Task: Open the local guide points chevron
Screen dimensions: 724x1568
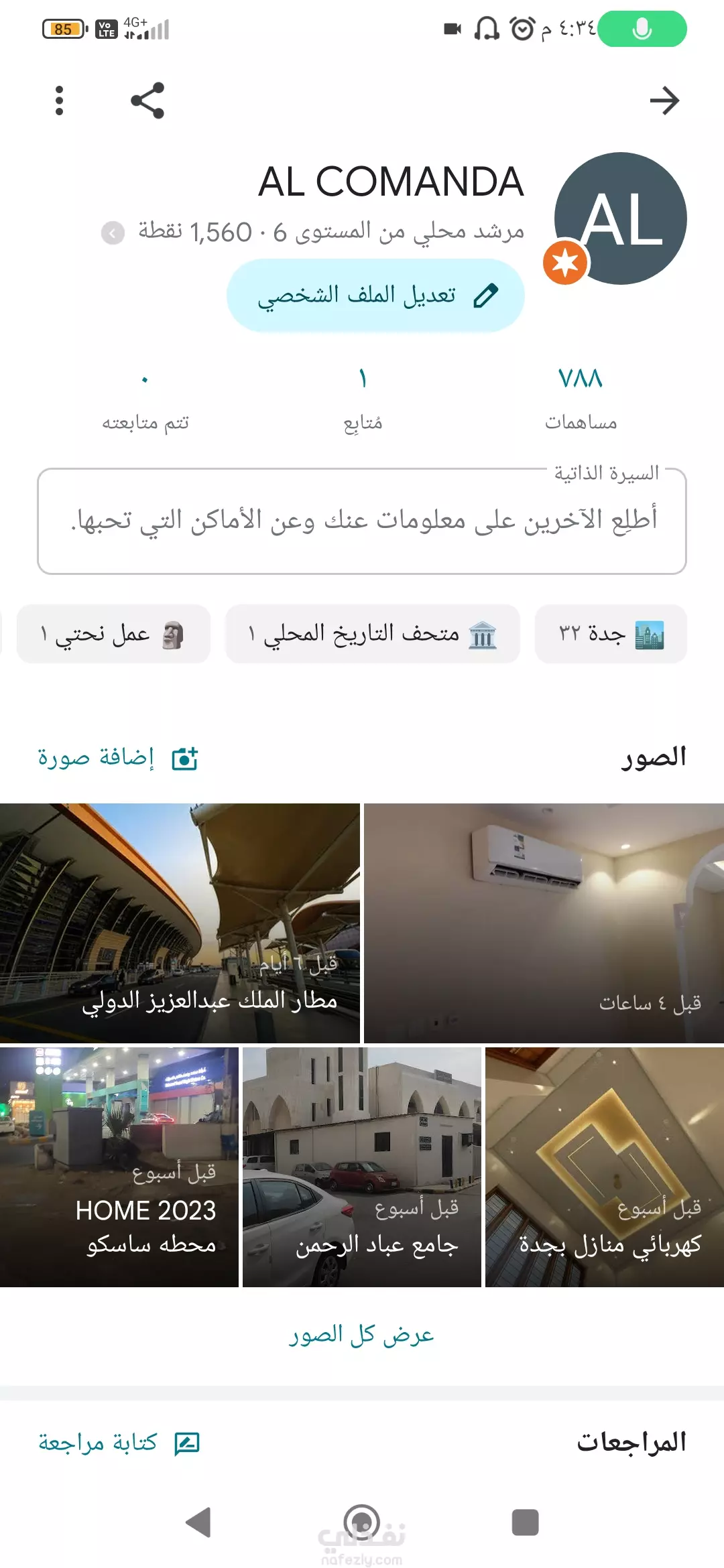Action: 113,233
